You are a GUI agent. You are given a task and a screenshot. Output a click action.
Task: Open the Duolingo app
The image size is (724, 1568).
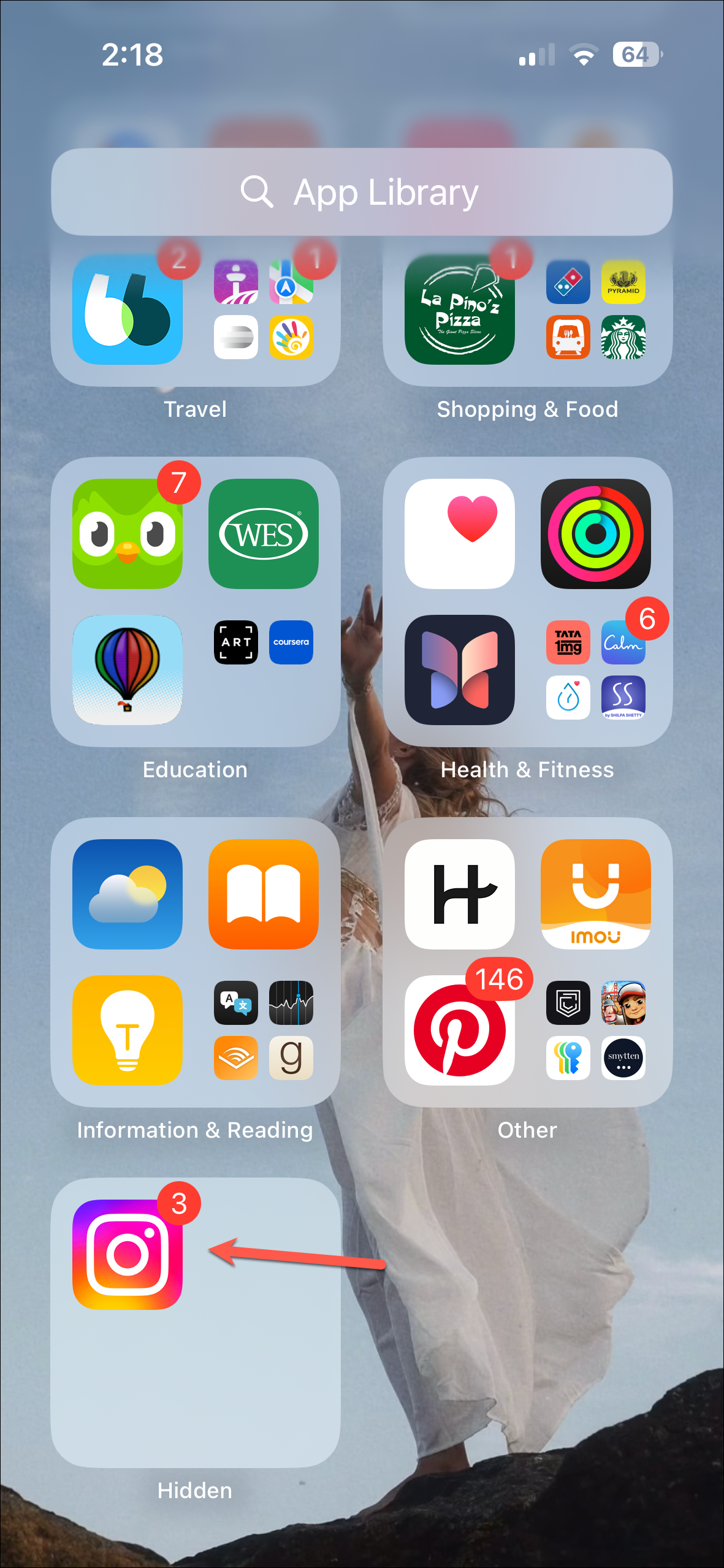(x=128, y=533)
